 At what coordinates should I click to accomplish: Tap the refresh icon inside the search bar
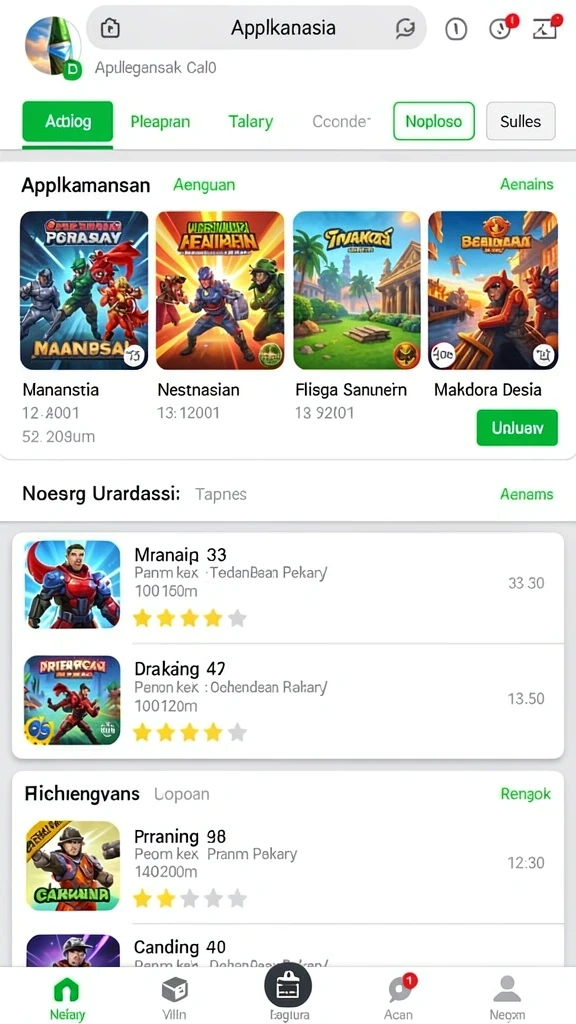click(406, 28)
